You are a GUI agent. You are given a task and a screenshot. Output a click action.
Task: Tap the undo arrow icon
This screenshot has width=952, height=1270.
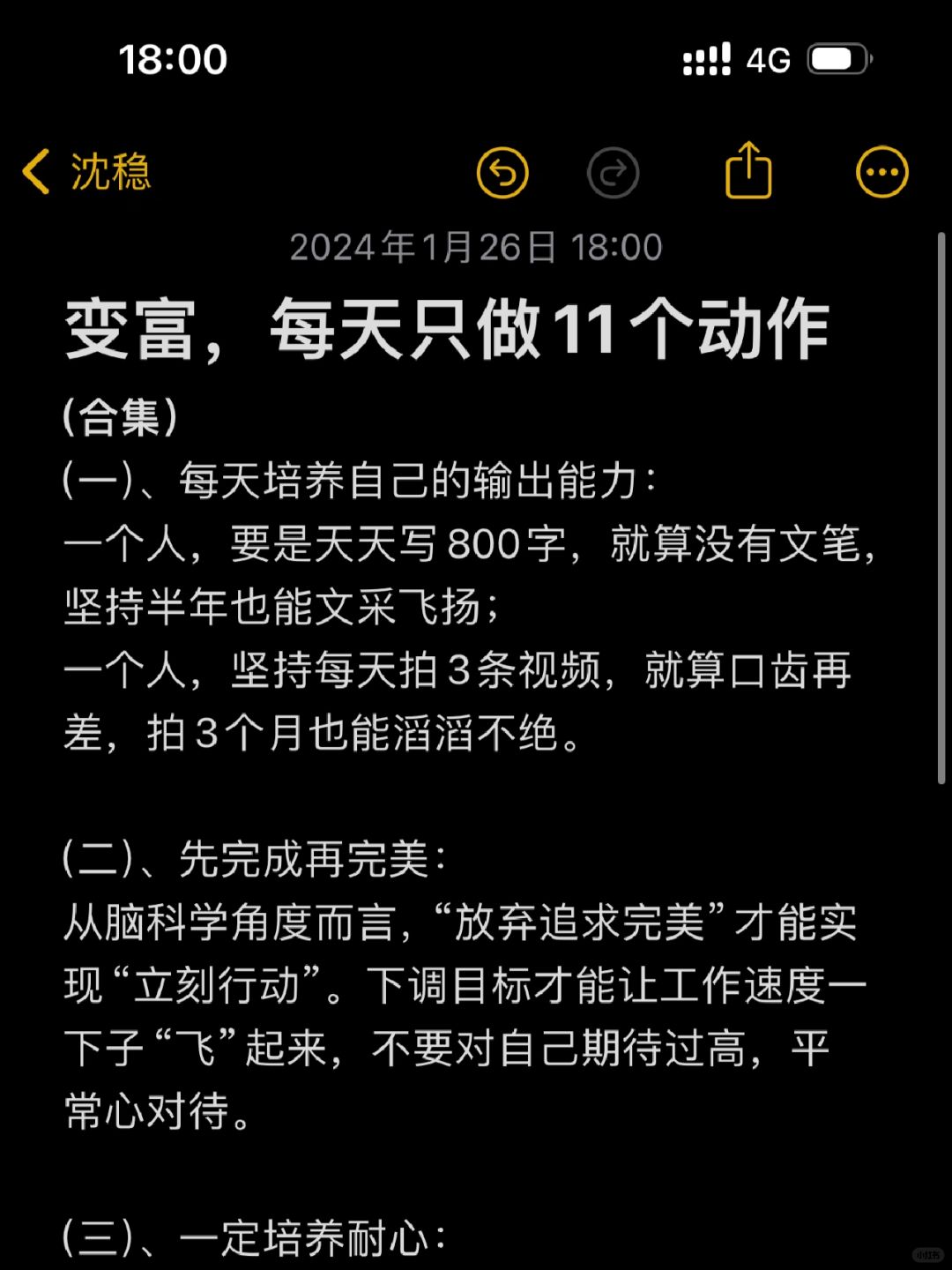pyautogui.click(x=502, y=173)
